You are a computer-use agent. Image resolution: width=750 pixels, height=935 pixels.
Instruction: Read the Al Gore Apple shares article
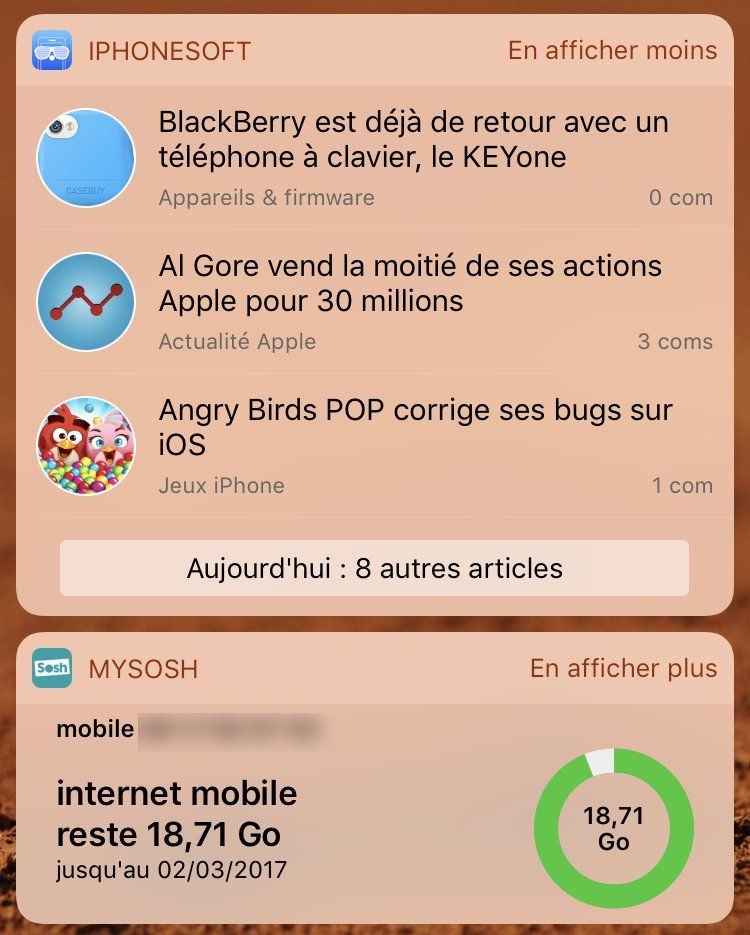[410, 283]
